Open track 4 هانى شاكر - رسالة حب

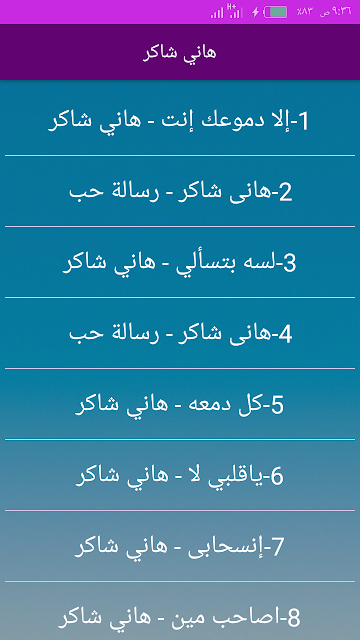[x=180, y=333]
